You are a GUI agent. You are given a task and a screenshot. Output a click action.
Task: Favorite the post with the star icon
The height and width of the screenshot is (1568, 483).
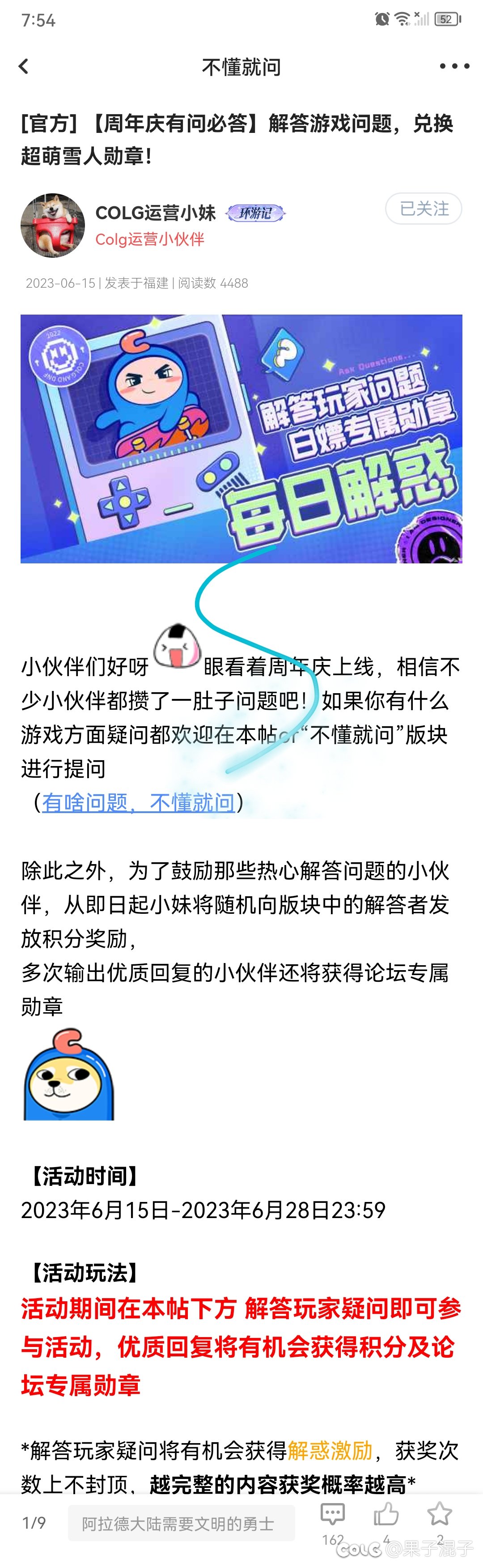(439, 1514)
